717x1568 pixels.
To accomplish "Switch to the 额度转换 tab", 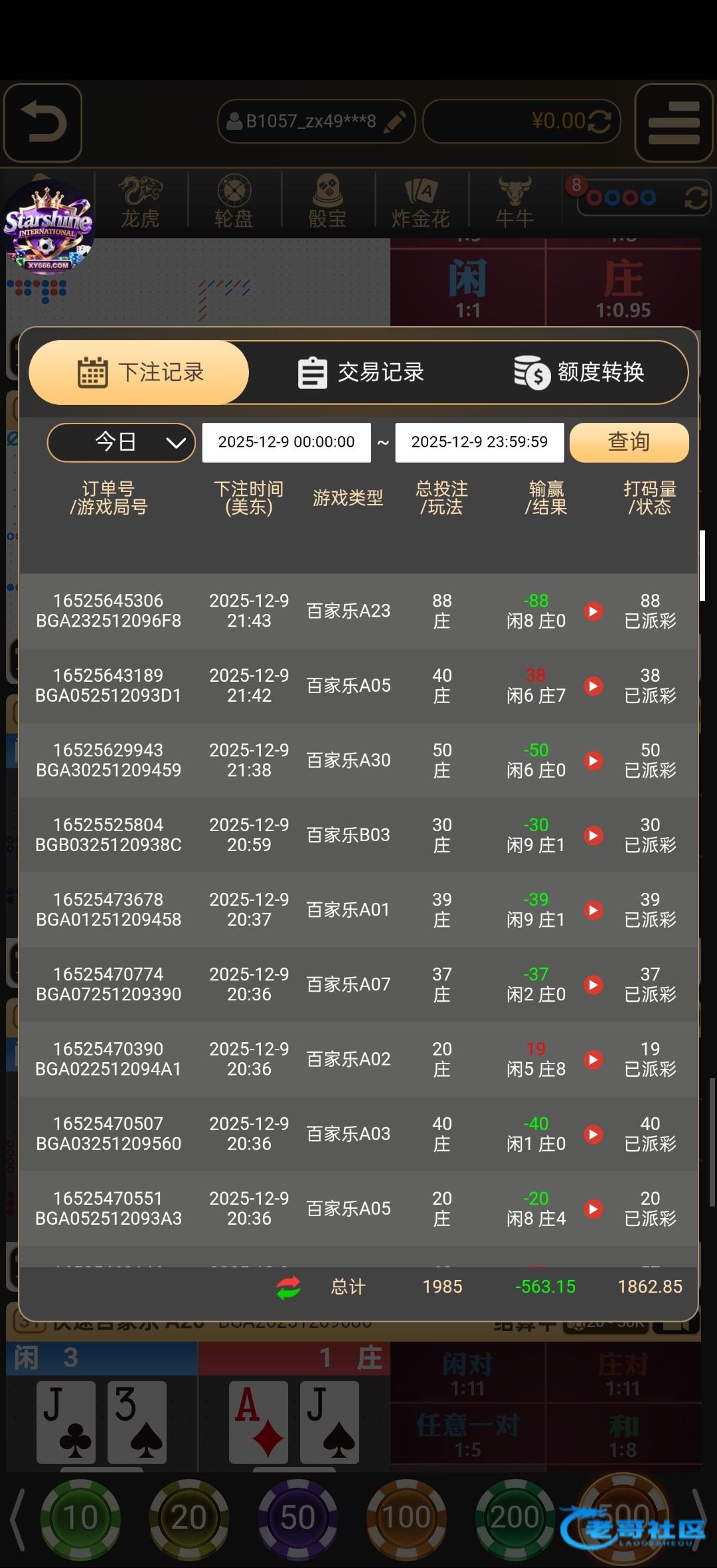I will 579,372.
